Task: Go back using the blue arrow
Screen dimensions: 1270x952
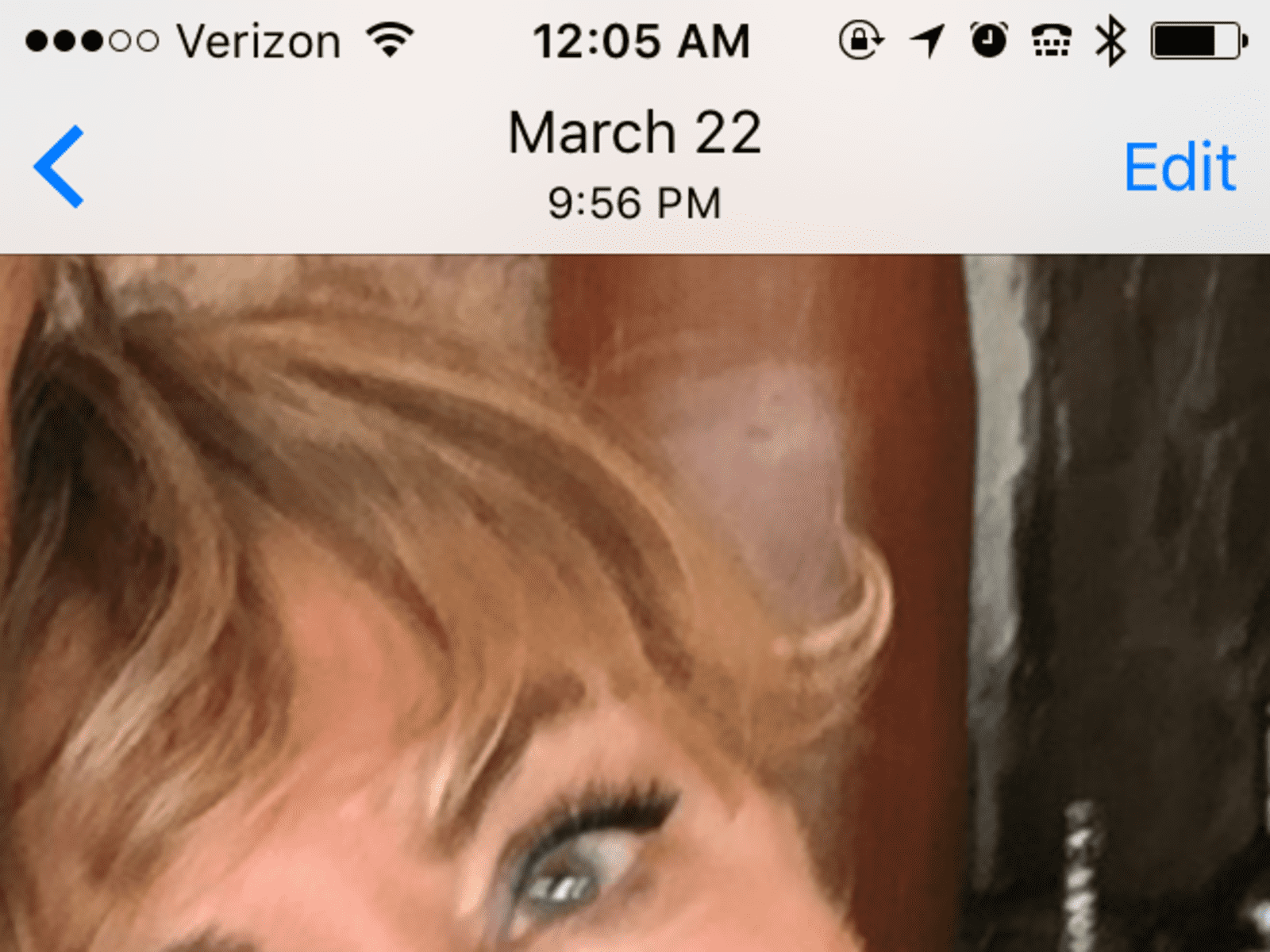Action: (60, 167)
